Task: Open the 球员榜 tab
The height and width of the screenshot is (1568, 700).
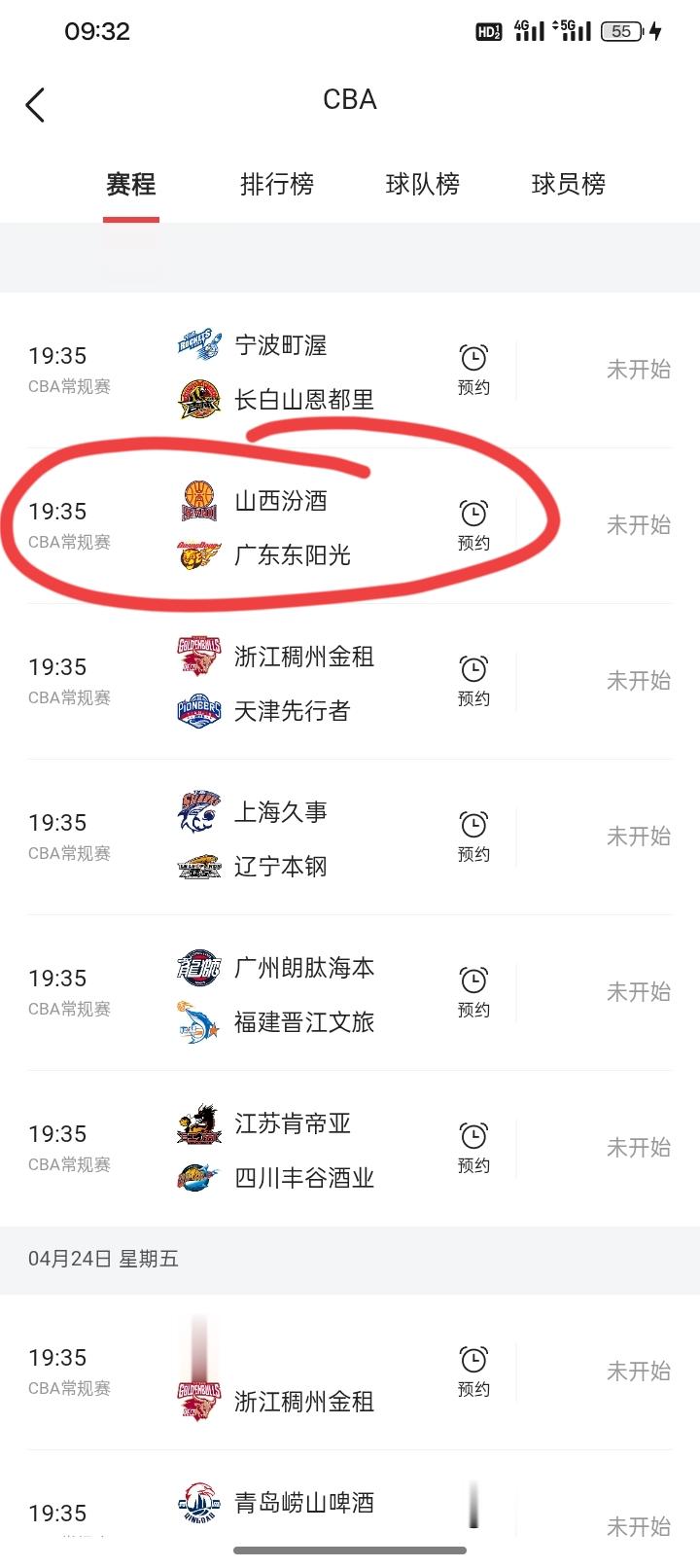Action: pos(569,184)
